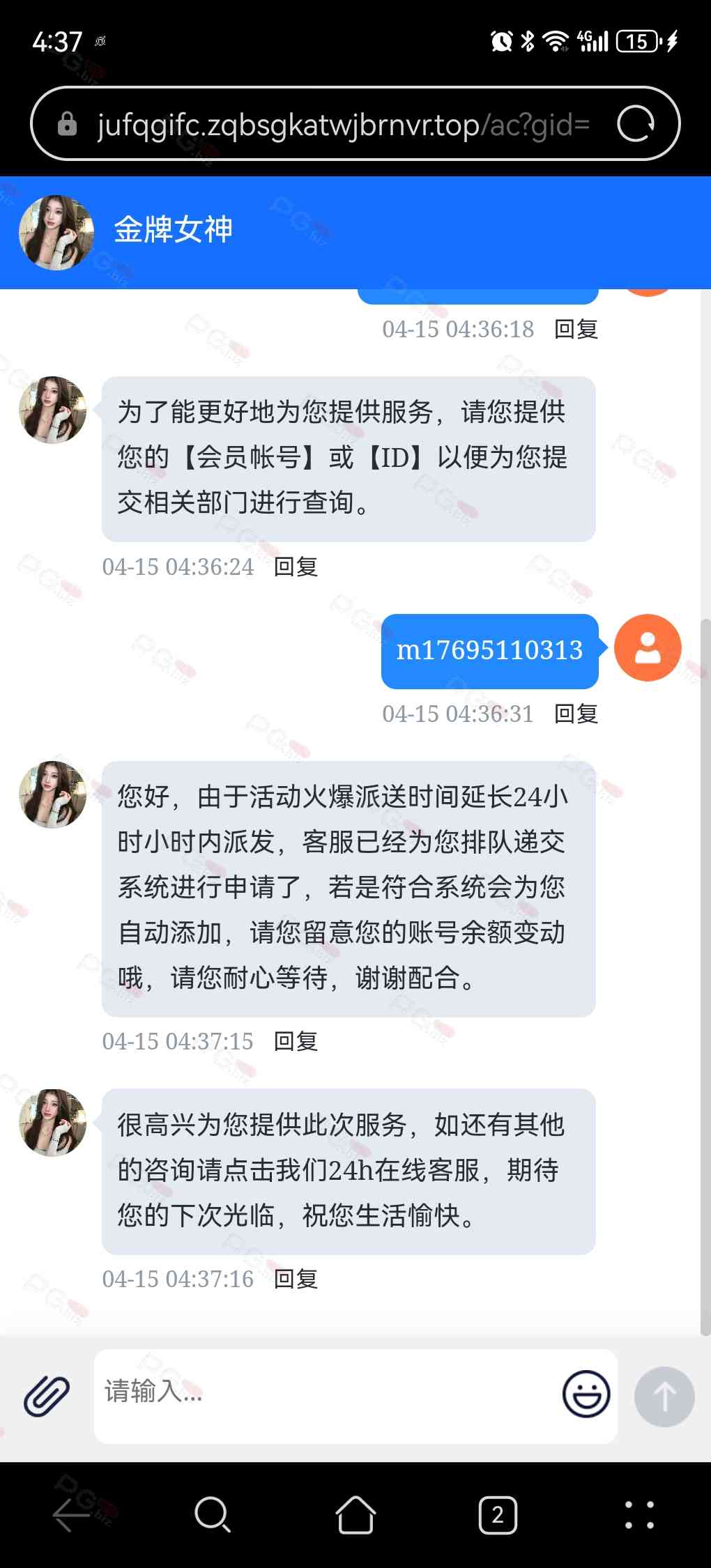Reload the page in the address bar

click(x=636, y=124)
